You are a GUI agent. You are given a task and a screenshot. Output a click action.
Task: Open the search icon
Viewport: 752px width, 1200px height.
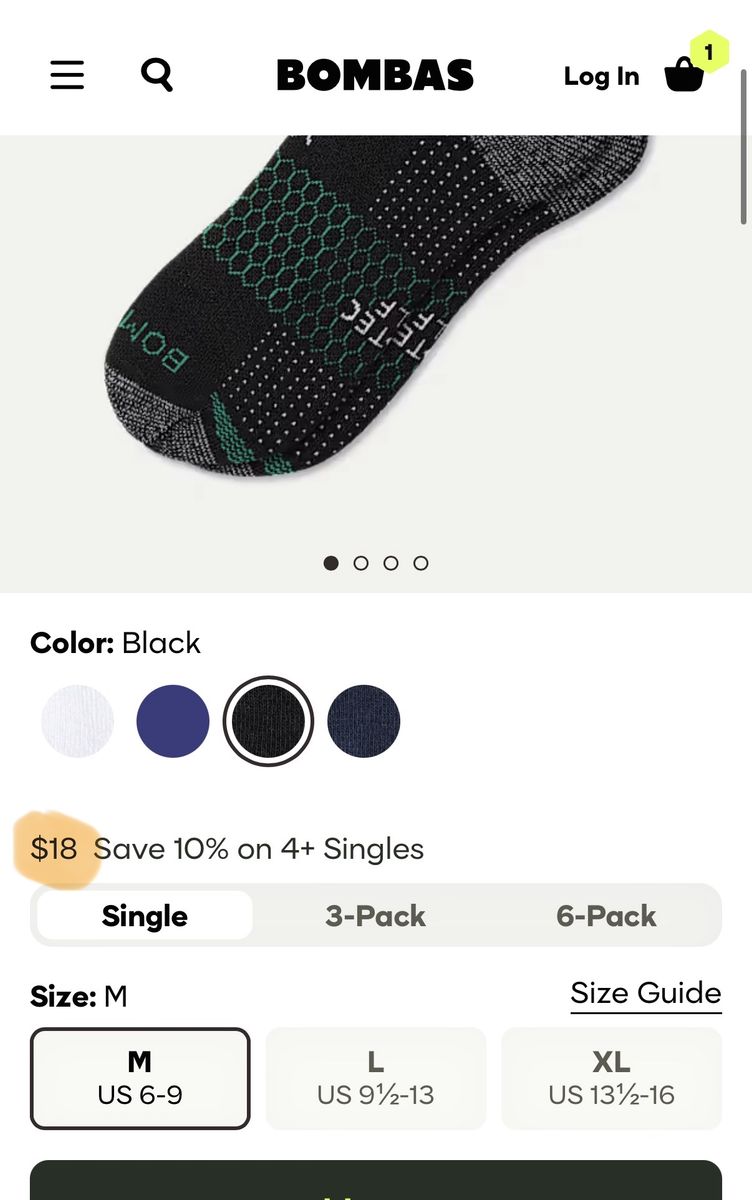click(x=157, y=75)
